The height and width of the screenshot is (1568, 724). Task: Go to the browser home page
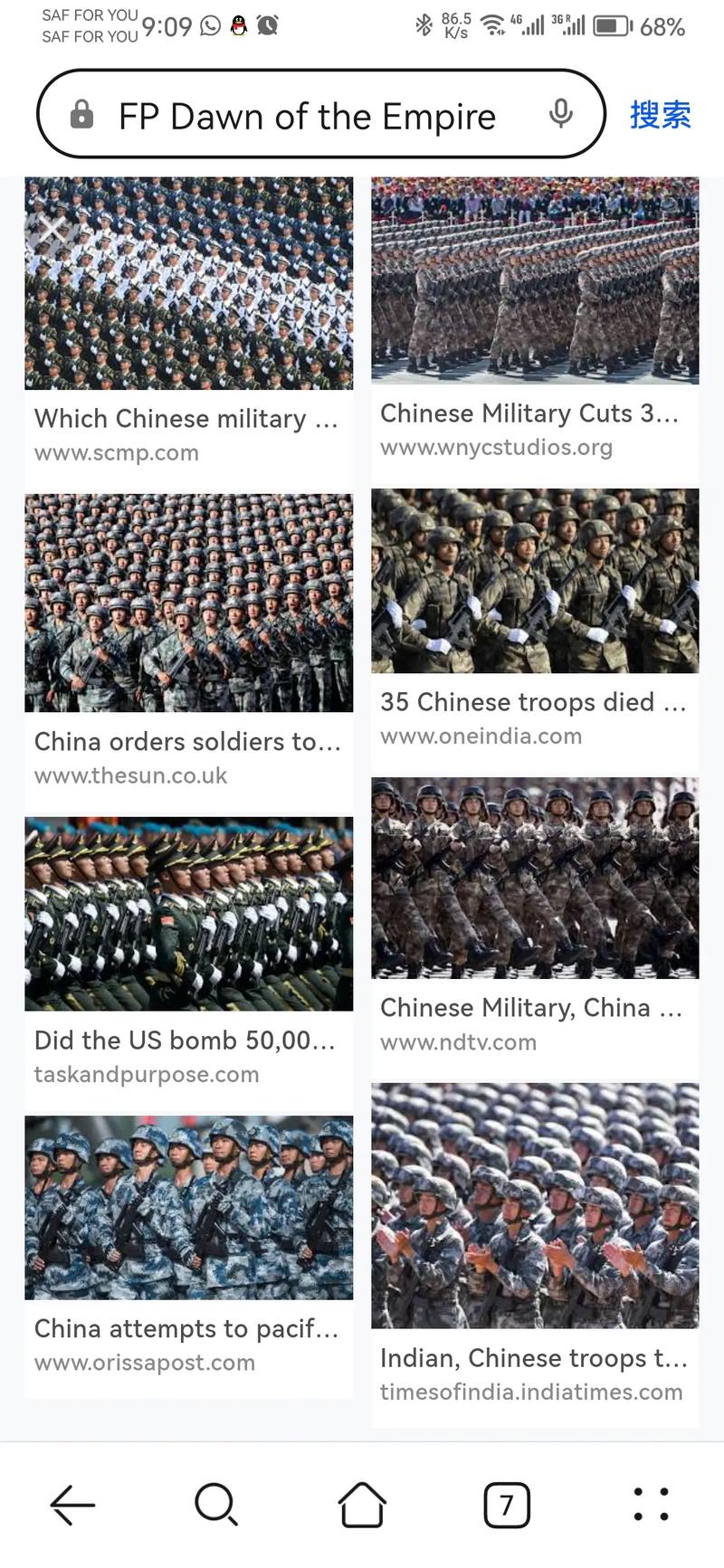tap(362, 1505)
